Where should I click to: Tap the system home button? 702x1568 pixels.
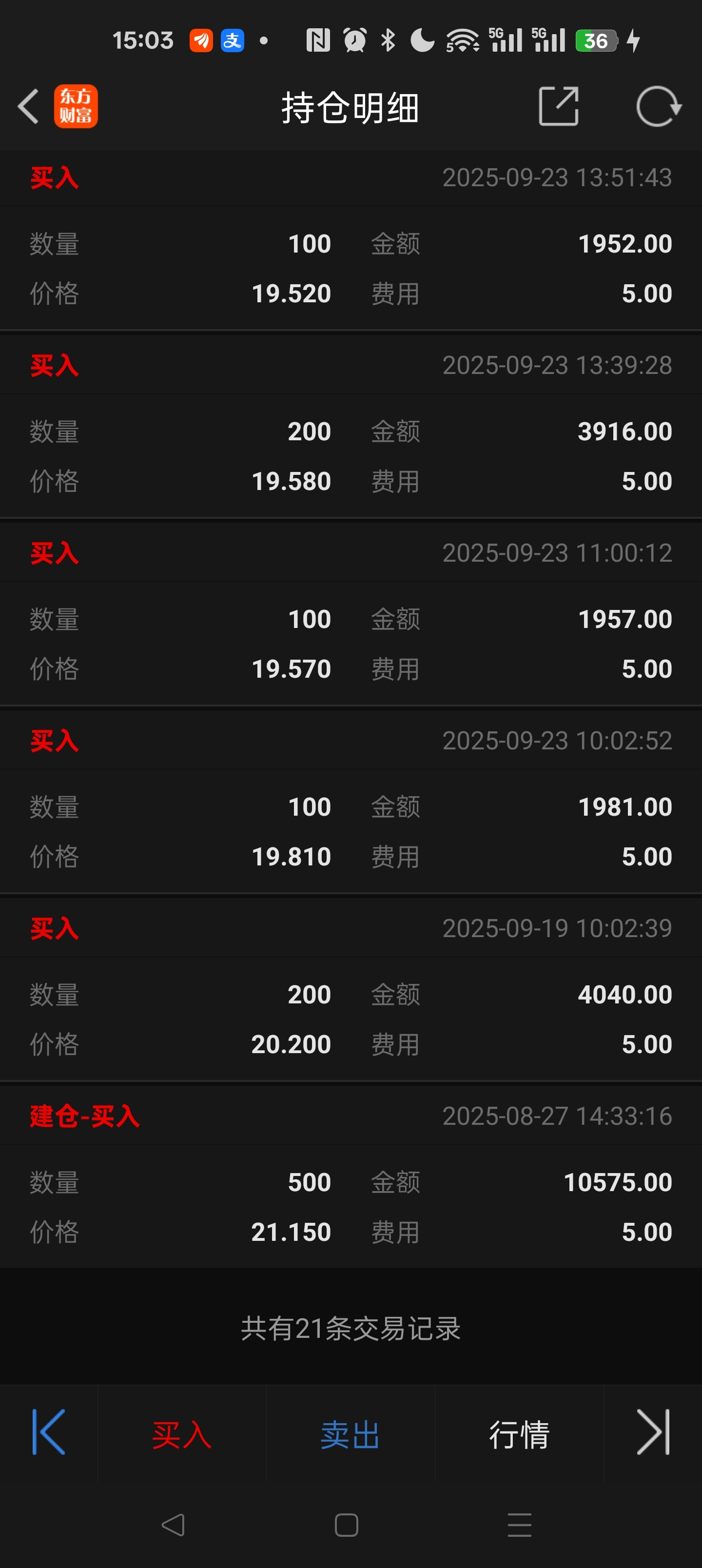tap(347, 1525)
